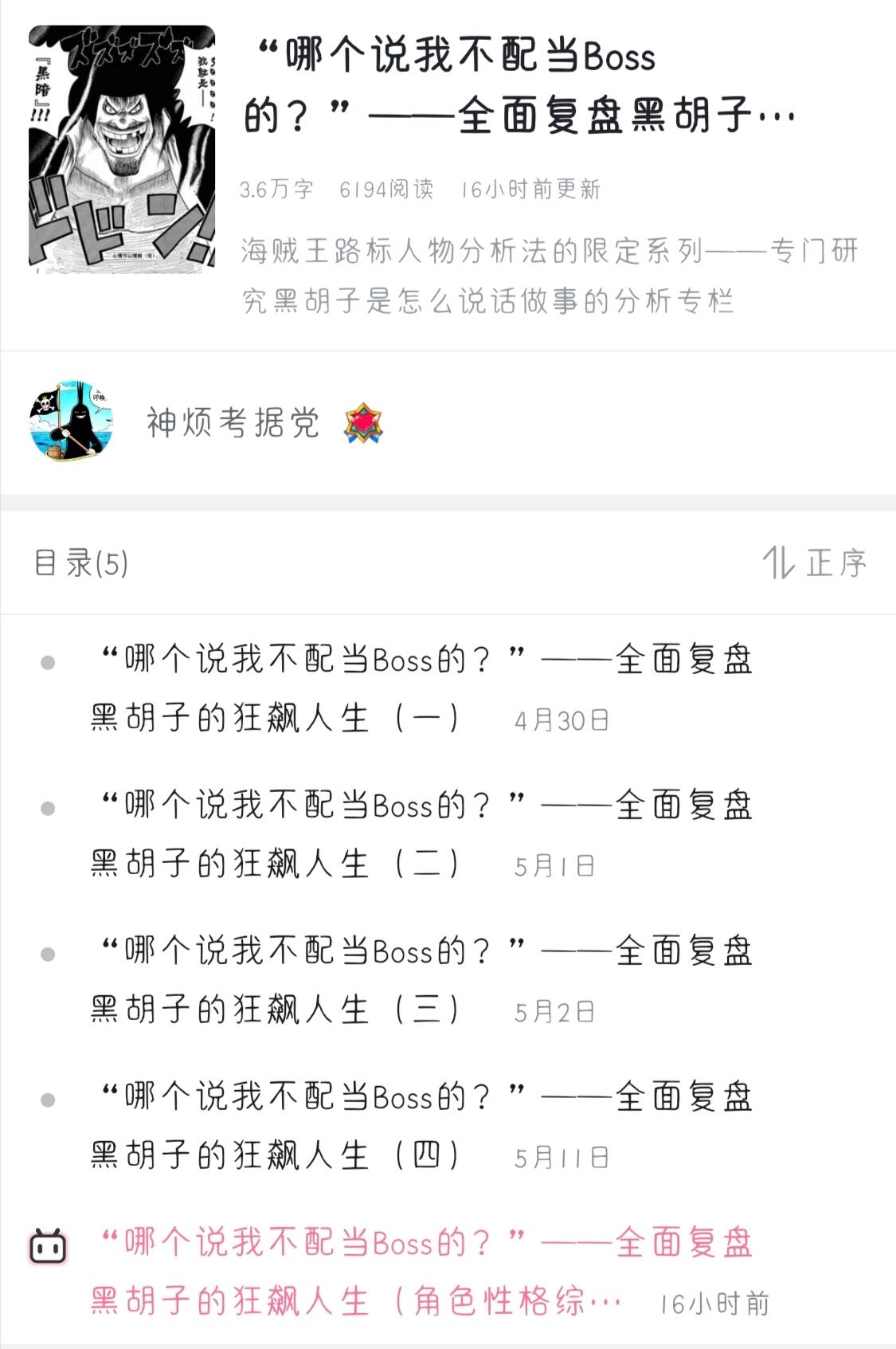
Task: Toggle the 正序 sort order
Action: click(x=815, y=563)
